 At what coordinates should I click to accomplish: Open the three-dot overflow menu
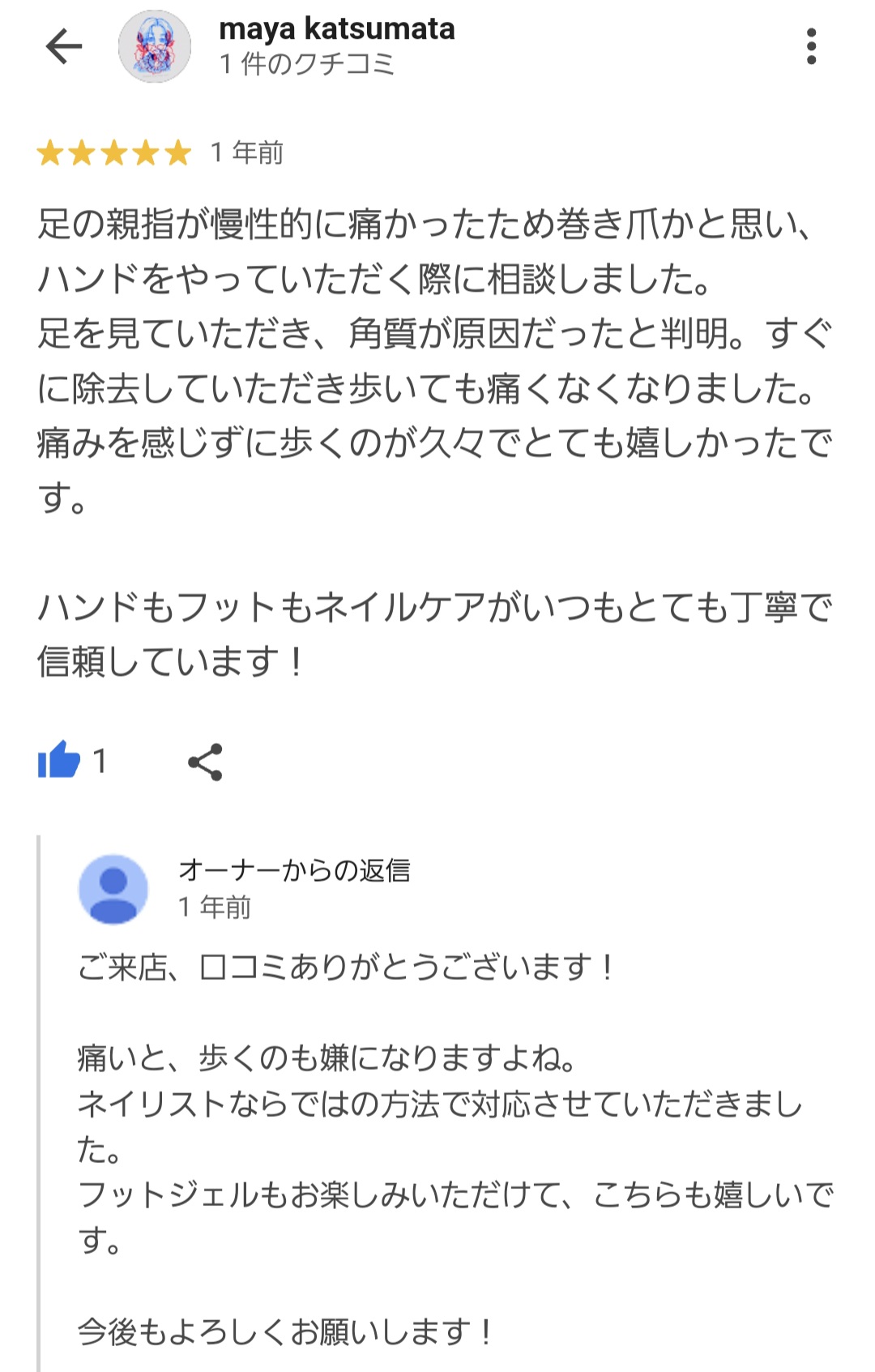point(811,46)
